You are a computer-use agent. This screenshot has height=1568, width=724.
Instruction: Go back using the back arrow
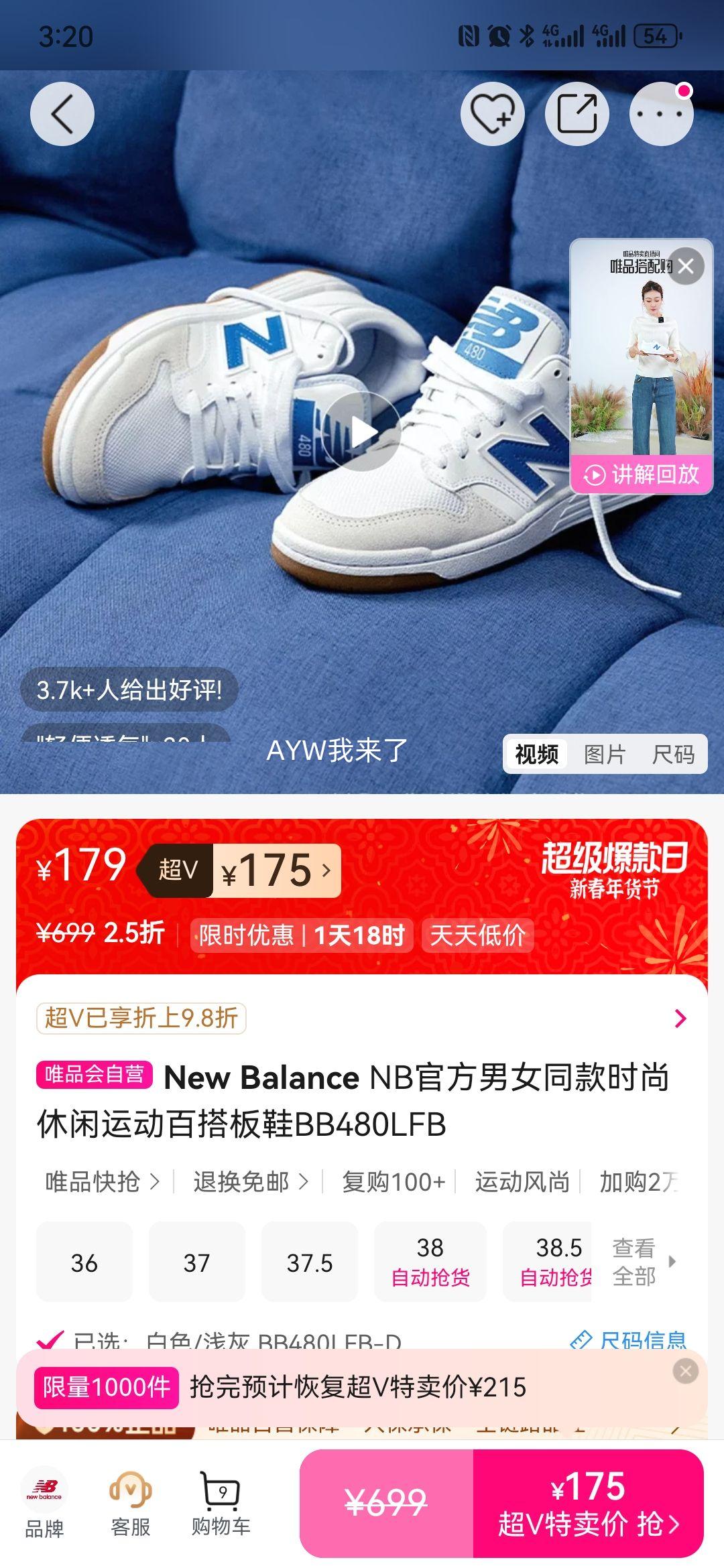(62, 113)
